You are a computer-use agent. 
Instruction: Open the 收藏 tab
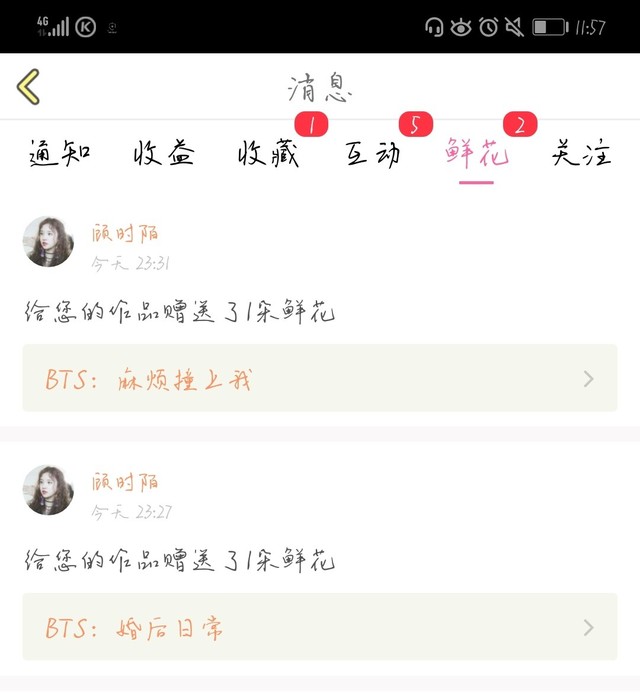(x=269, y=154)
